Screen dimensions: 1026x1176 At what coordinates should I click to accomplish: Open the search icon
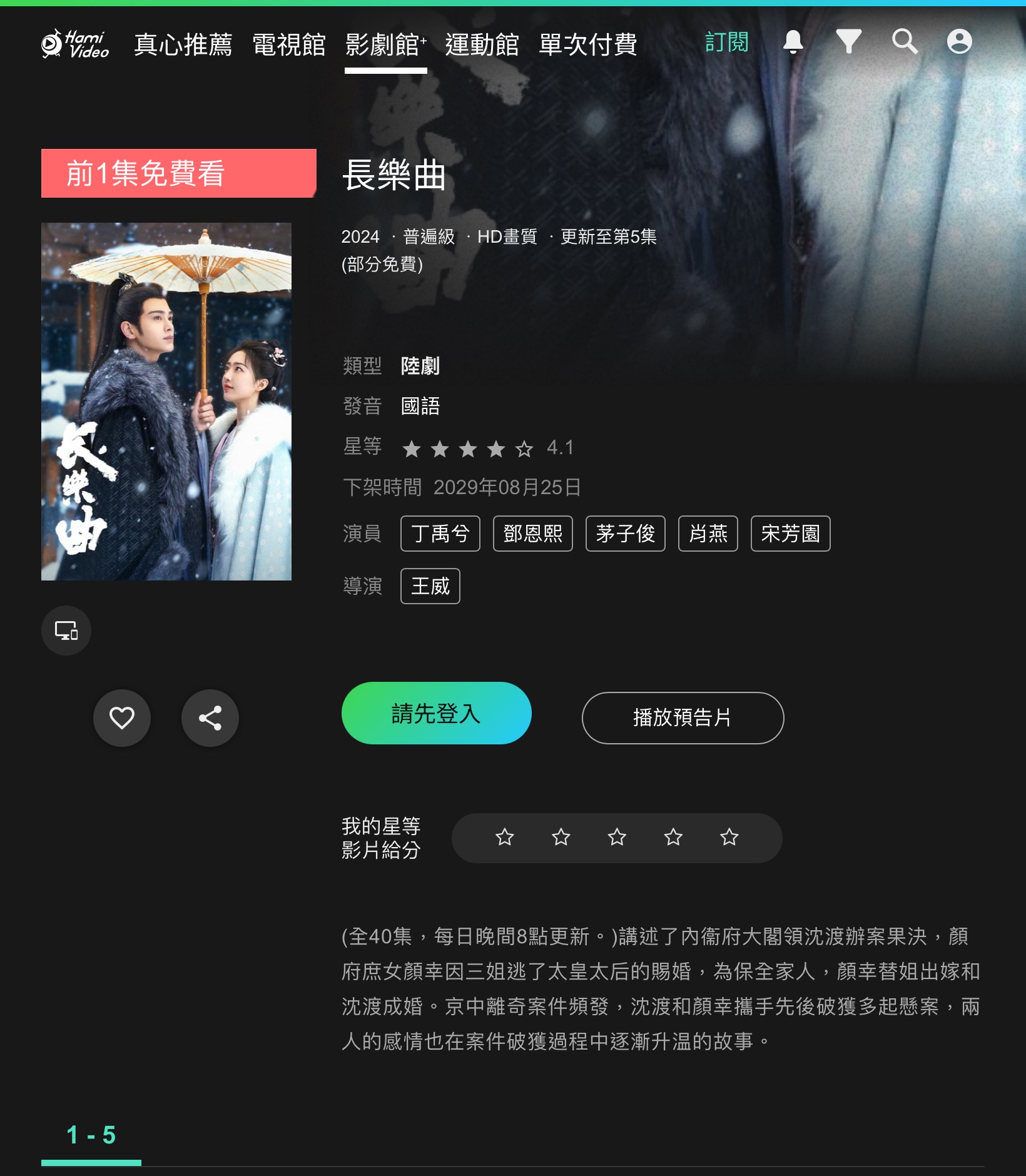pos(904,42)
